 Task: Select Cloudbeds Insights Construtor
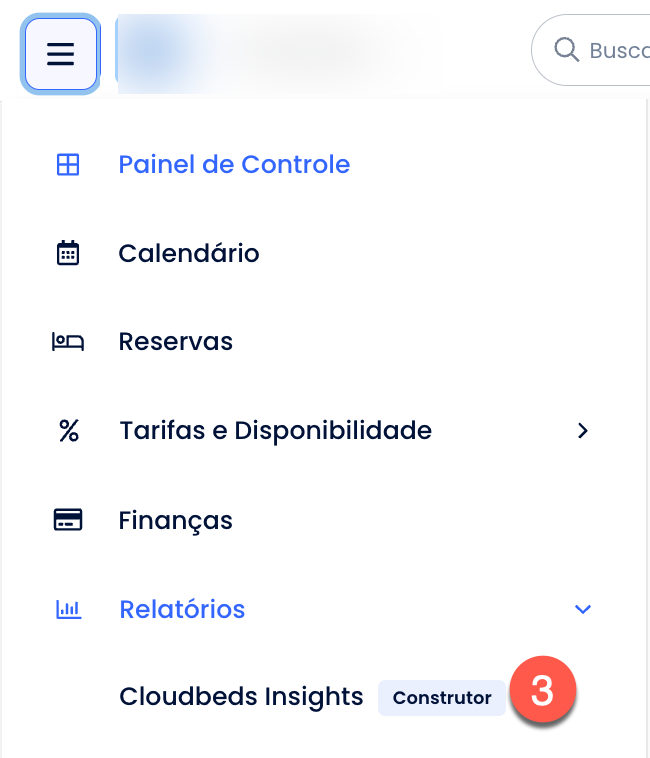241,697
